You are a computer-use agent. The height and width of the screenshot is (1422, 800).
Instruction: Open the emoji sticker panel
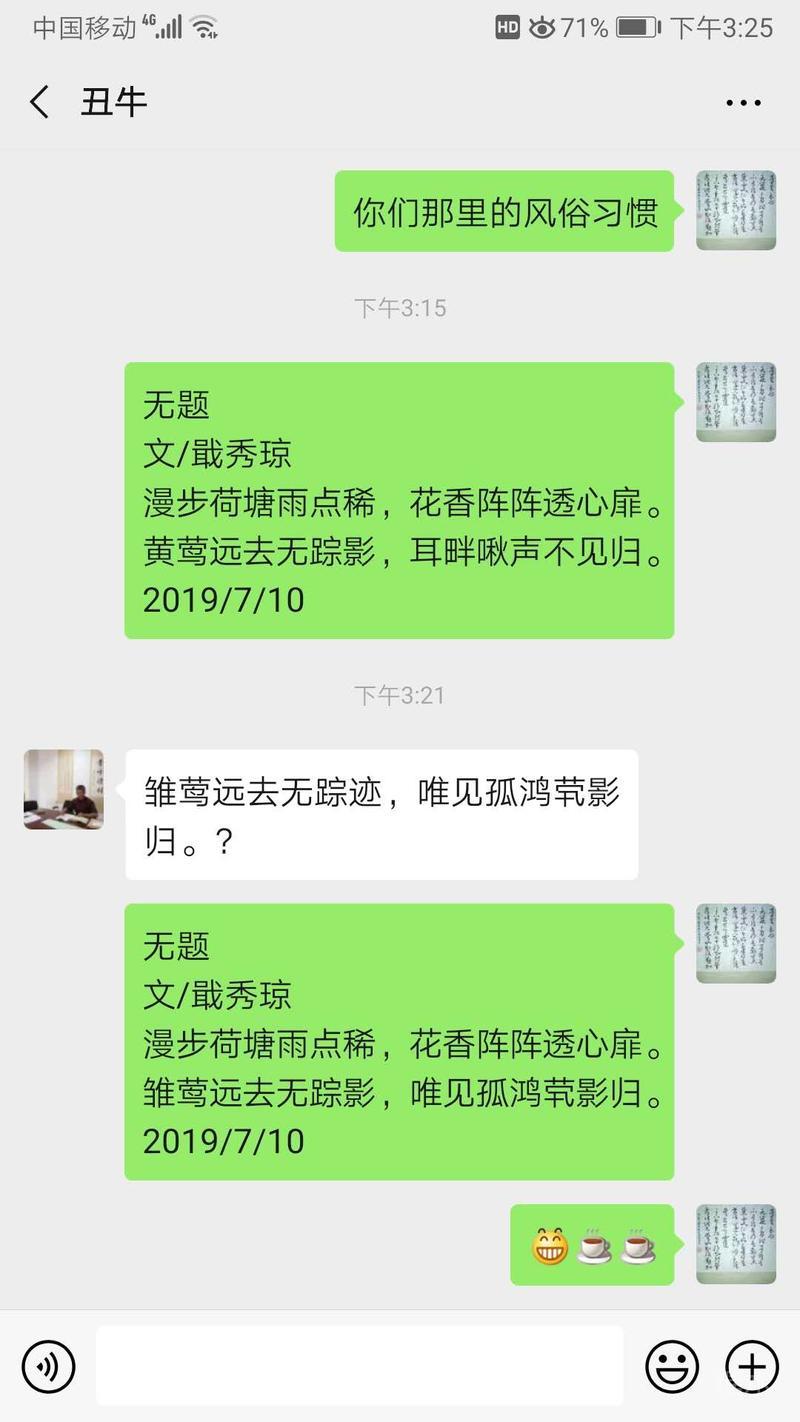(671, 1366)
